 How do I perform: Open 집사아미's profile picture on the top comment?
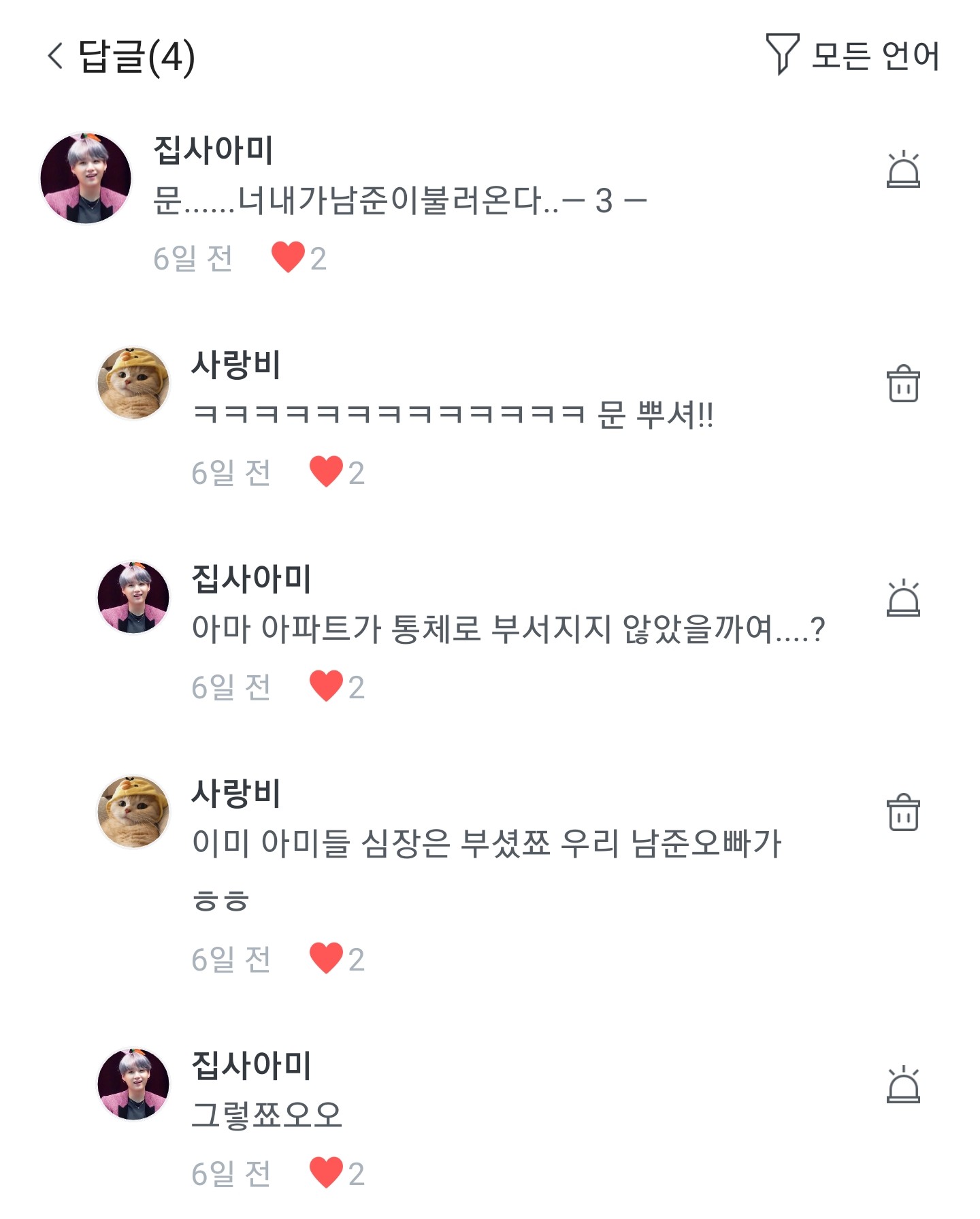pos(86,178)
